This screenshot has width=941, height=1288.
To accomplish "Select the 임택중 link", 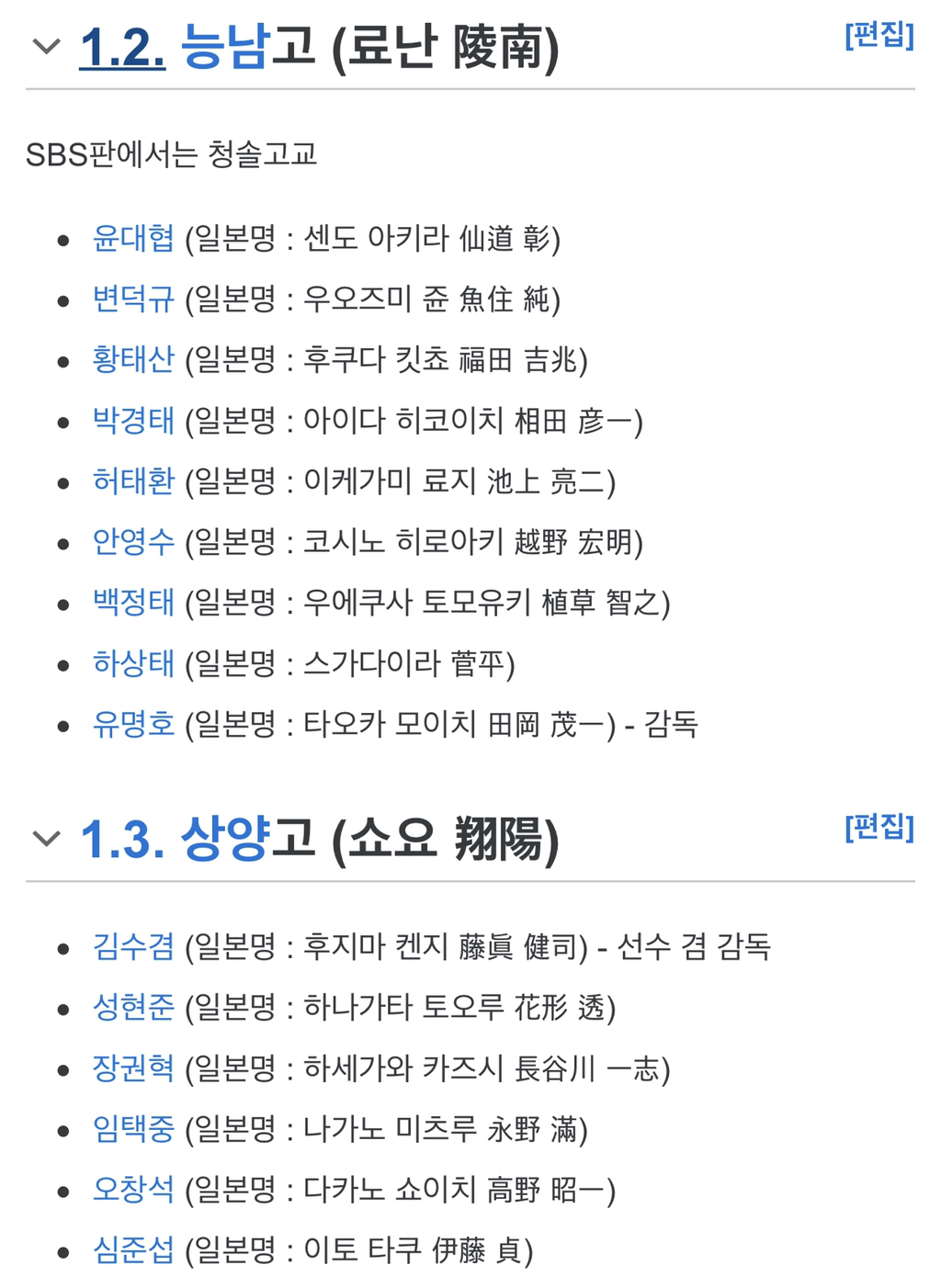I will (x=131, y=1128).
